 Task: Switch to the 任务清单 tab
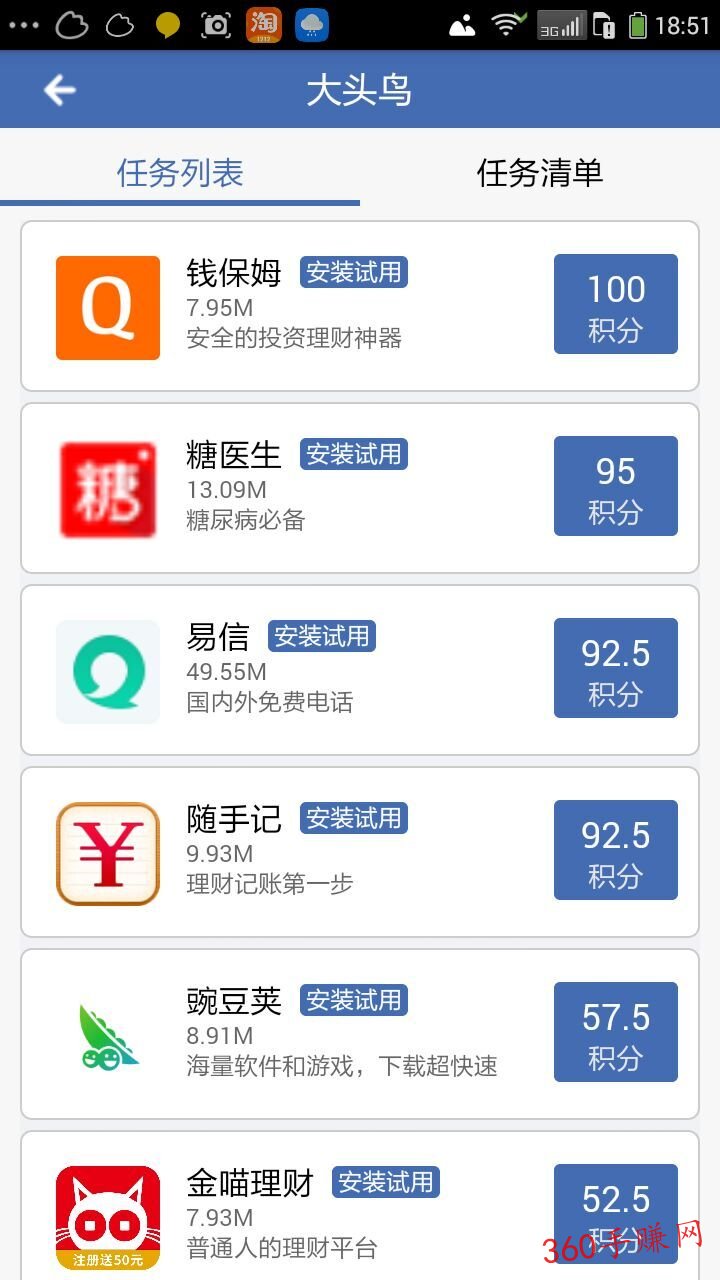[540, 173]
